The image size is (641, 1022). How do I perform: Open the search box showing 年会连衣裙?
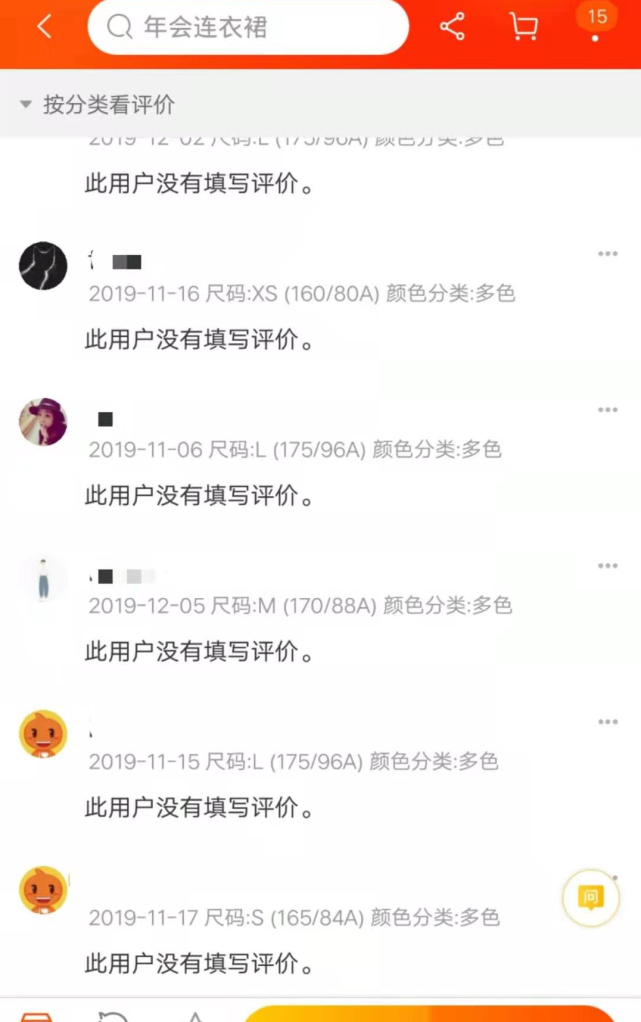pos(248,27)
